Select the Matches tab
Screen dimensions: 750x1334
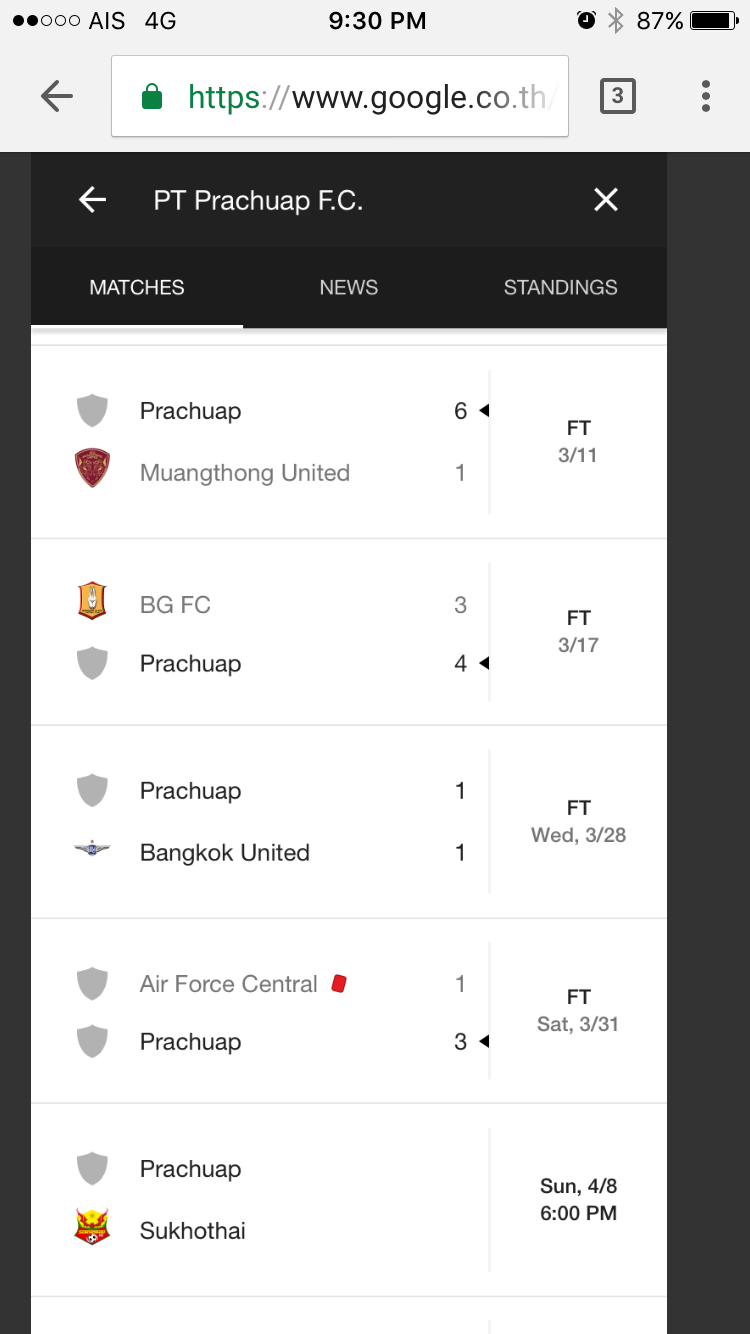point(137,288)
